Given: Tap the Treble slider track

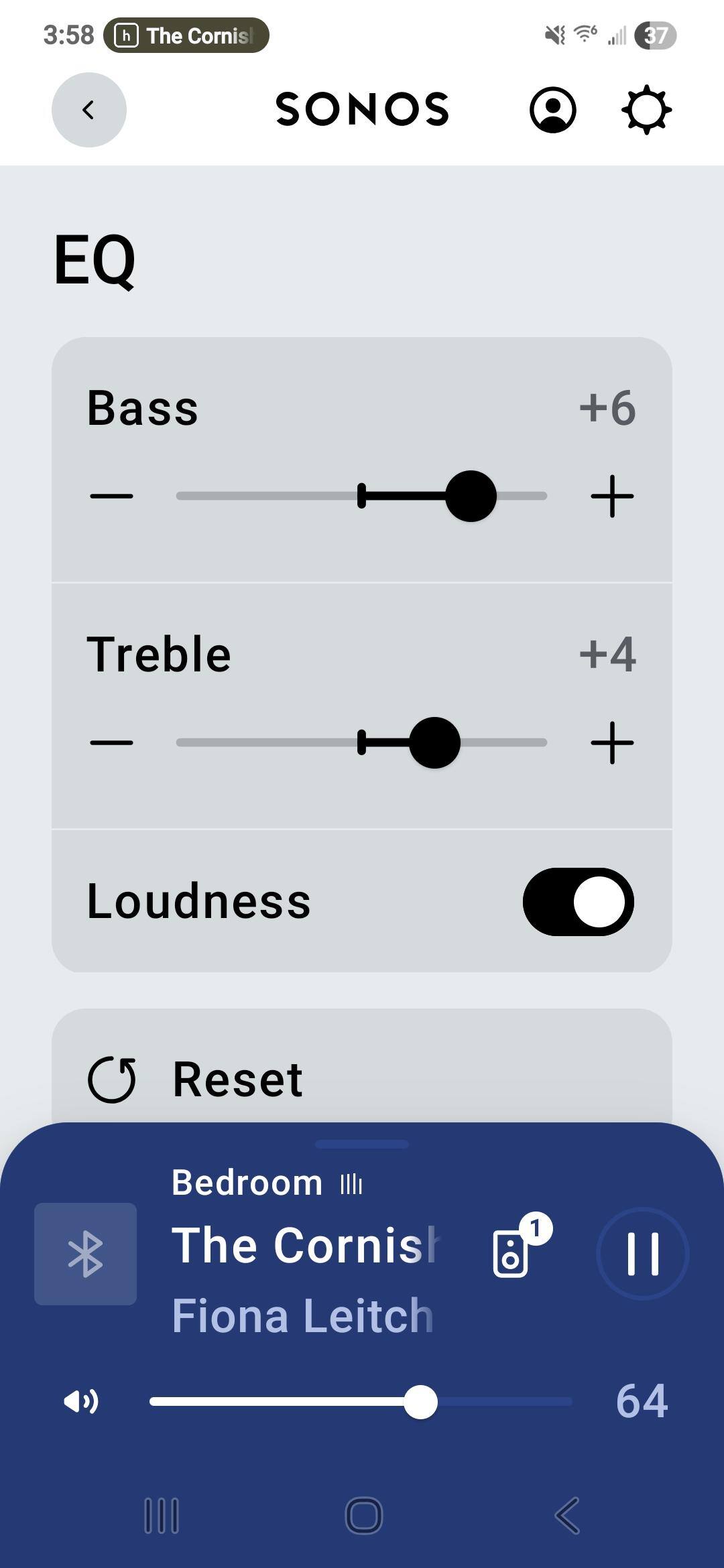Looking at the screenshot, I should [268, 742].
